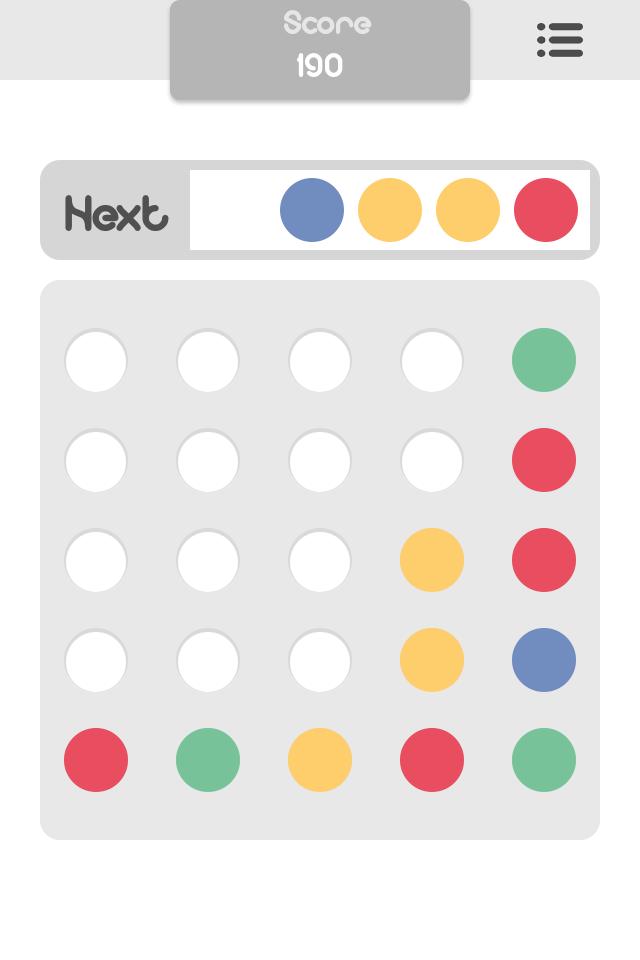Tap the empty cell above the bottom-row yellow dot
The height and width of the screenshot is (960, 640).
[x=320, y=660]
